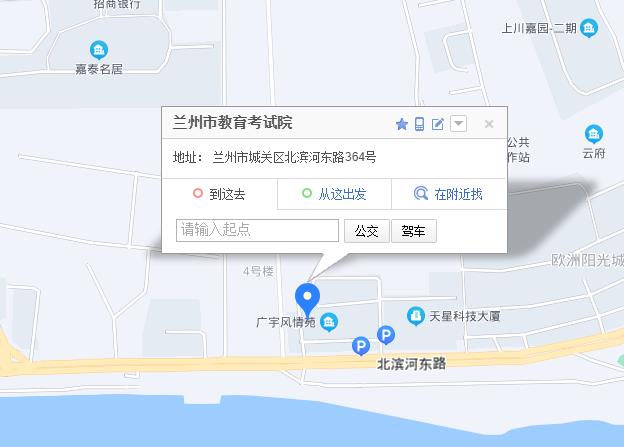This screenshot has height=447, width=624.
Task: Switch to the 从这出发 tab
Action: tap(334, 194)
